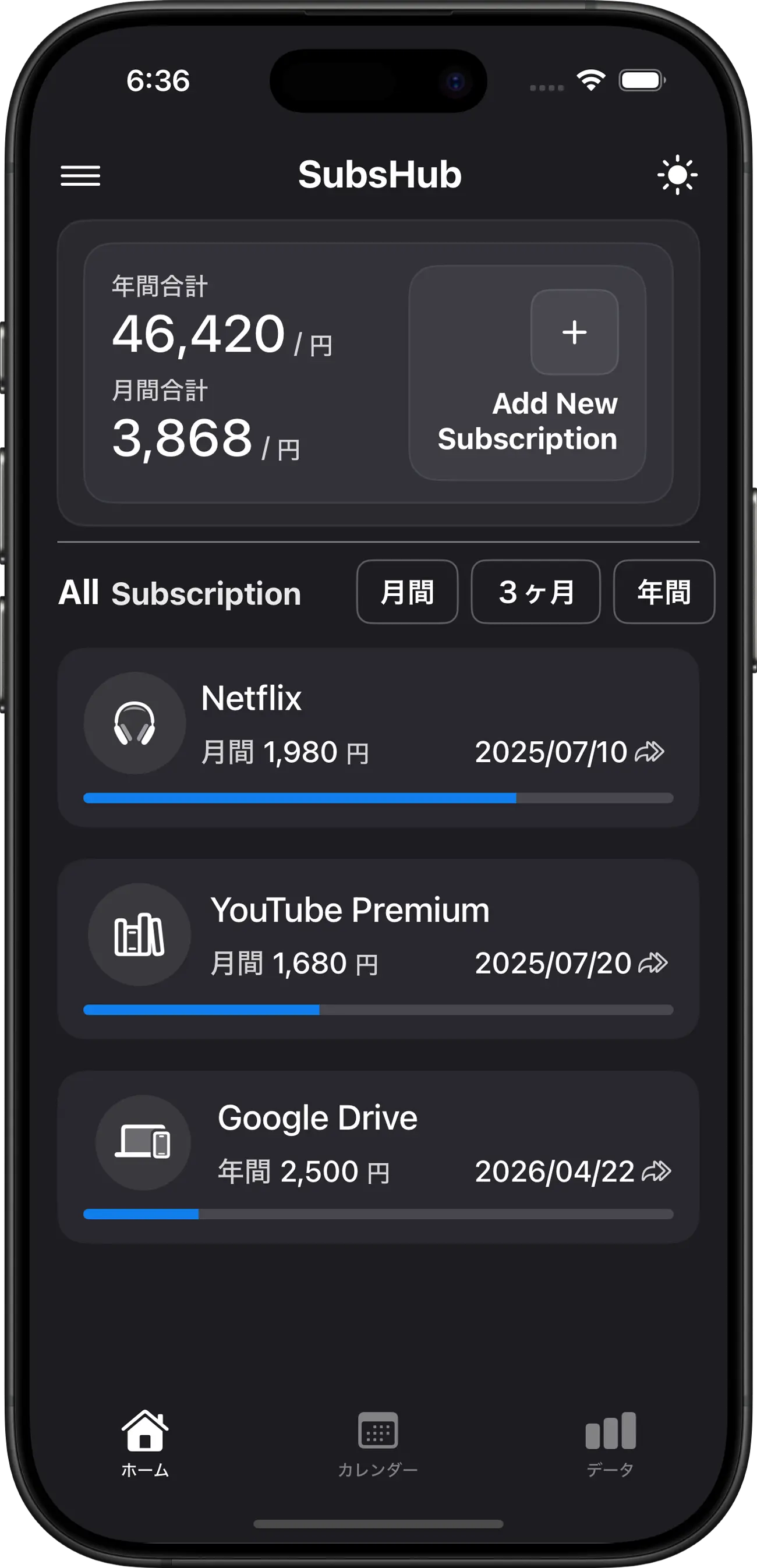Show 年間 subscriptions only

[663, 592]
